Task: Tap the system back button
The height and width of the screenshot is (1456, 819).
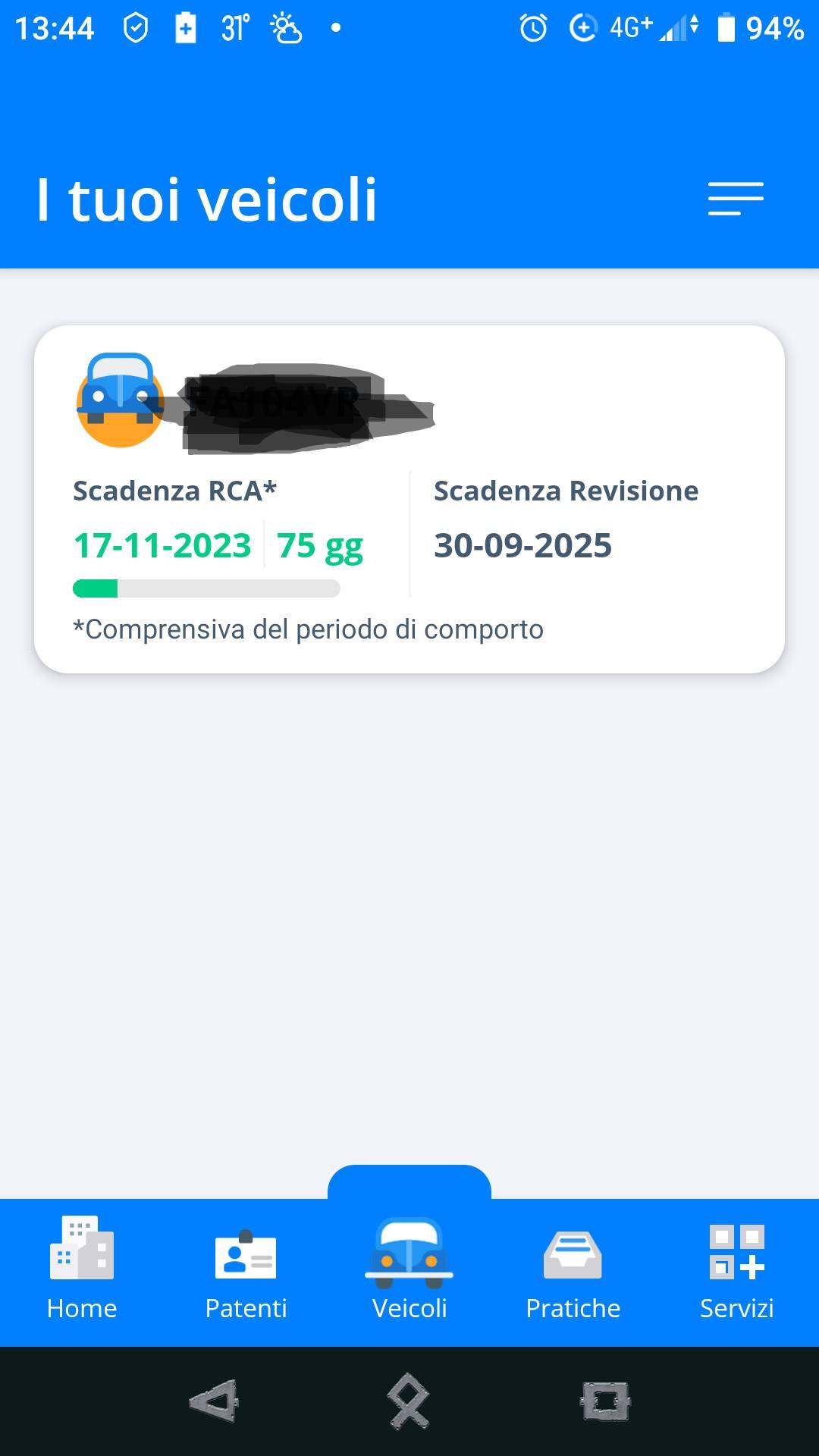Action: pyautogui.click(x=214, y=1401)
